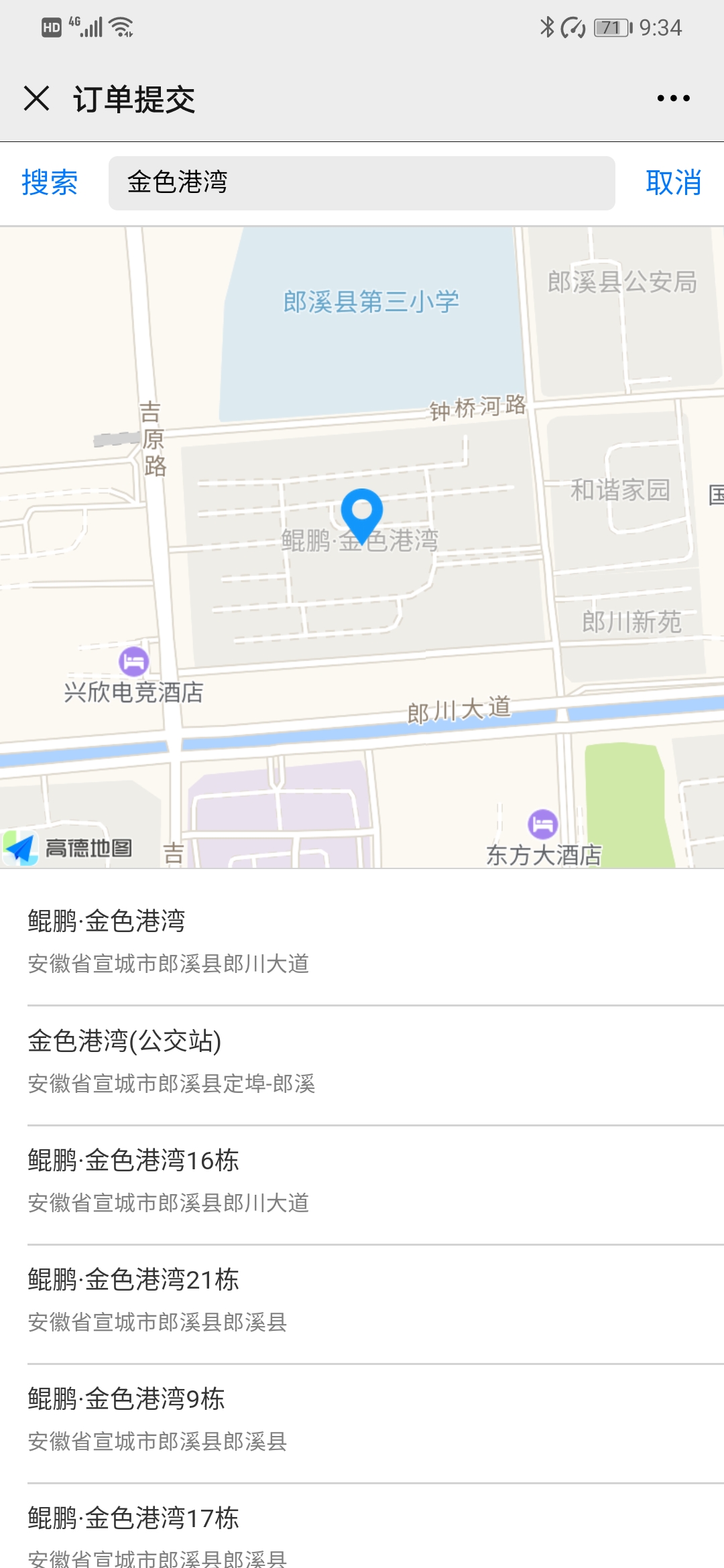Focus the search field containing 金色港湾

[362, 183]
